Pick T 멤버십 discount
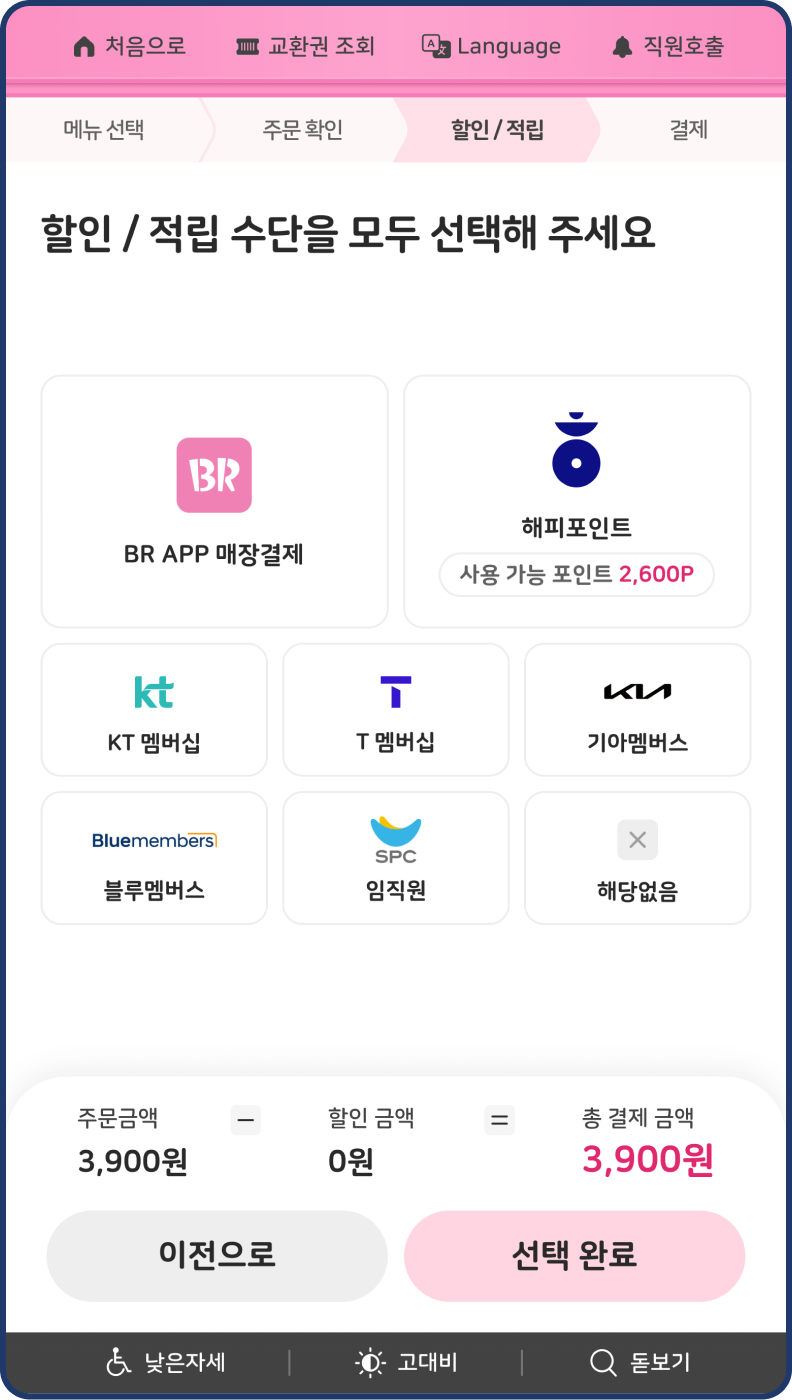The width and height of the screenshot is (792, 1400). point(396,709)
